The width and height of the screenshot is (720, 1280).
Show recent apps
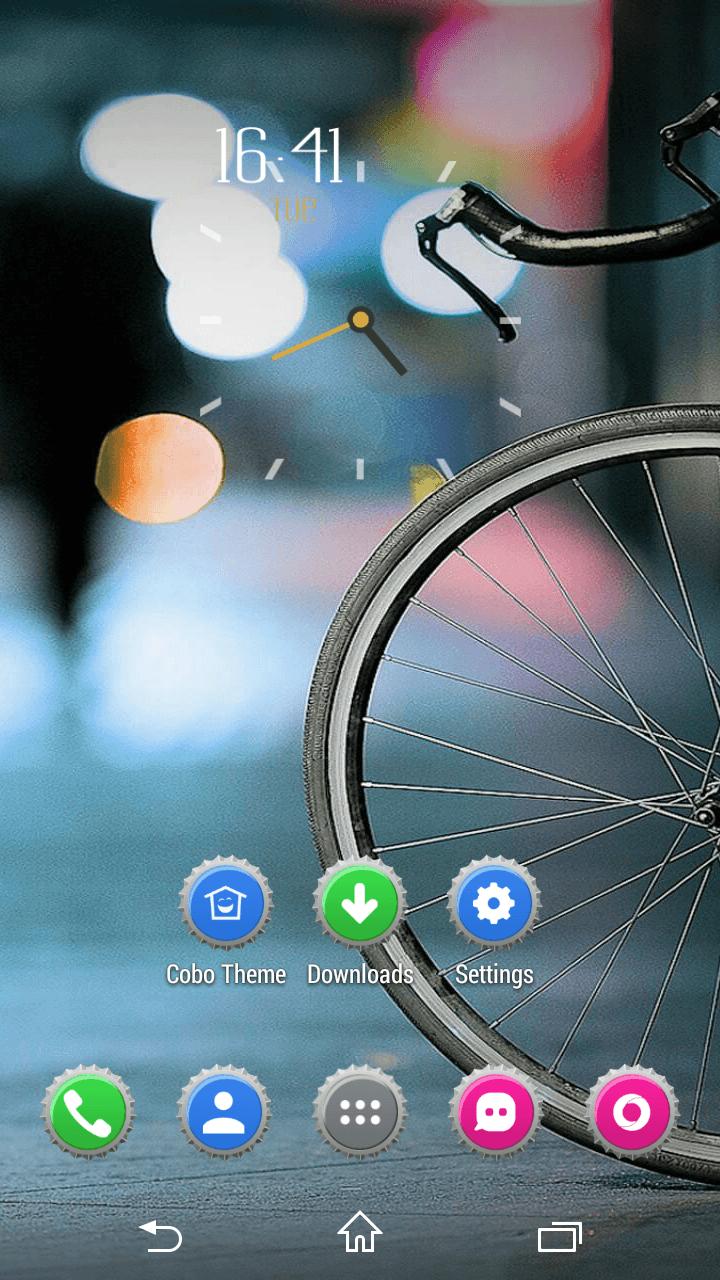[x=559, y=1237]
